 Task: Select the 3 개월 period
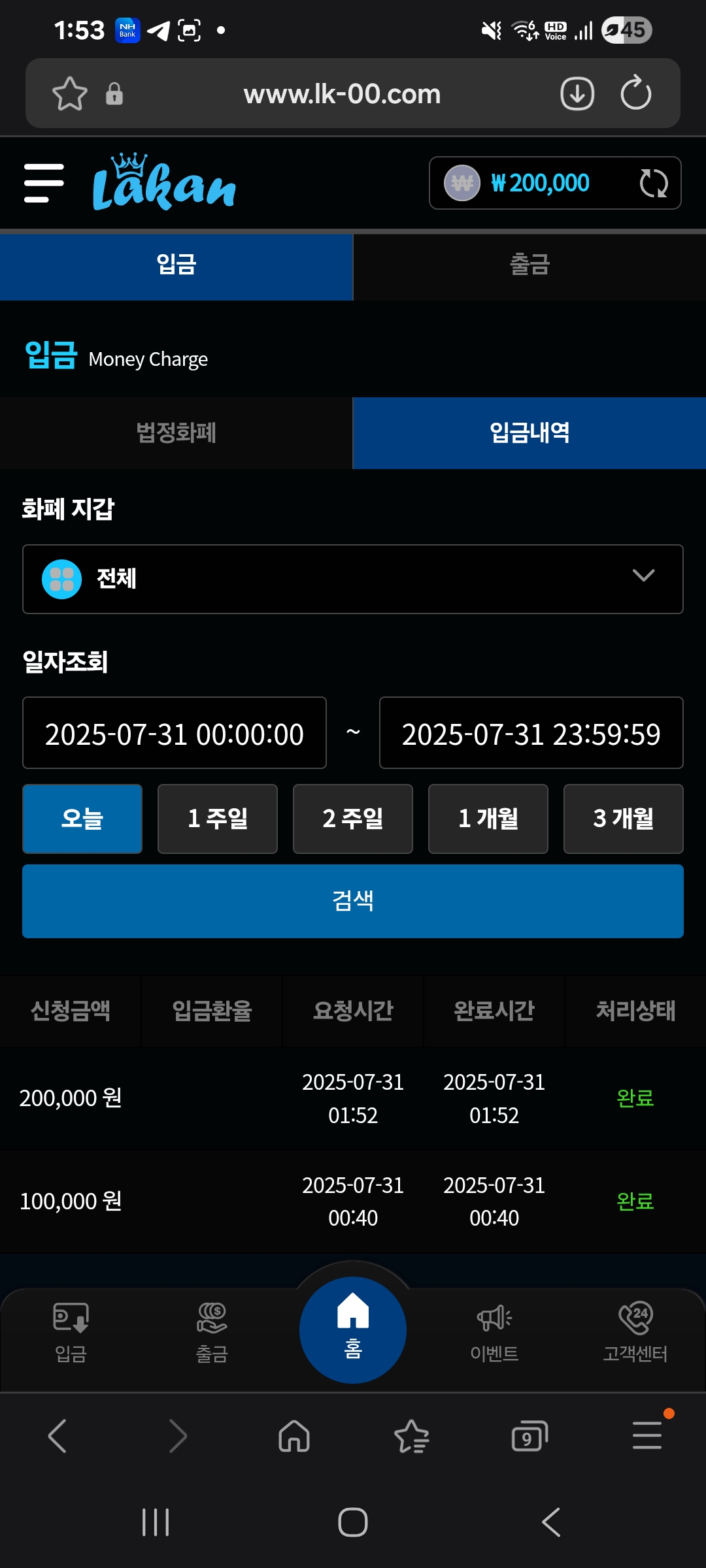(x=624, y=819)
